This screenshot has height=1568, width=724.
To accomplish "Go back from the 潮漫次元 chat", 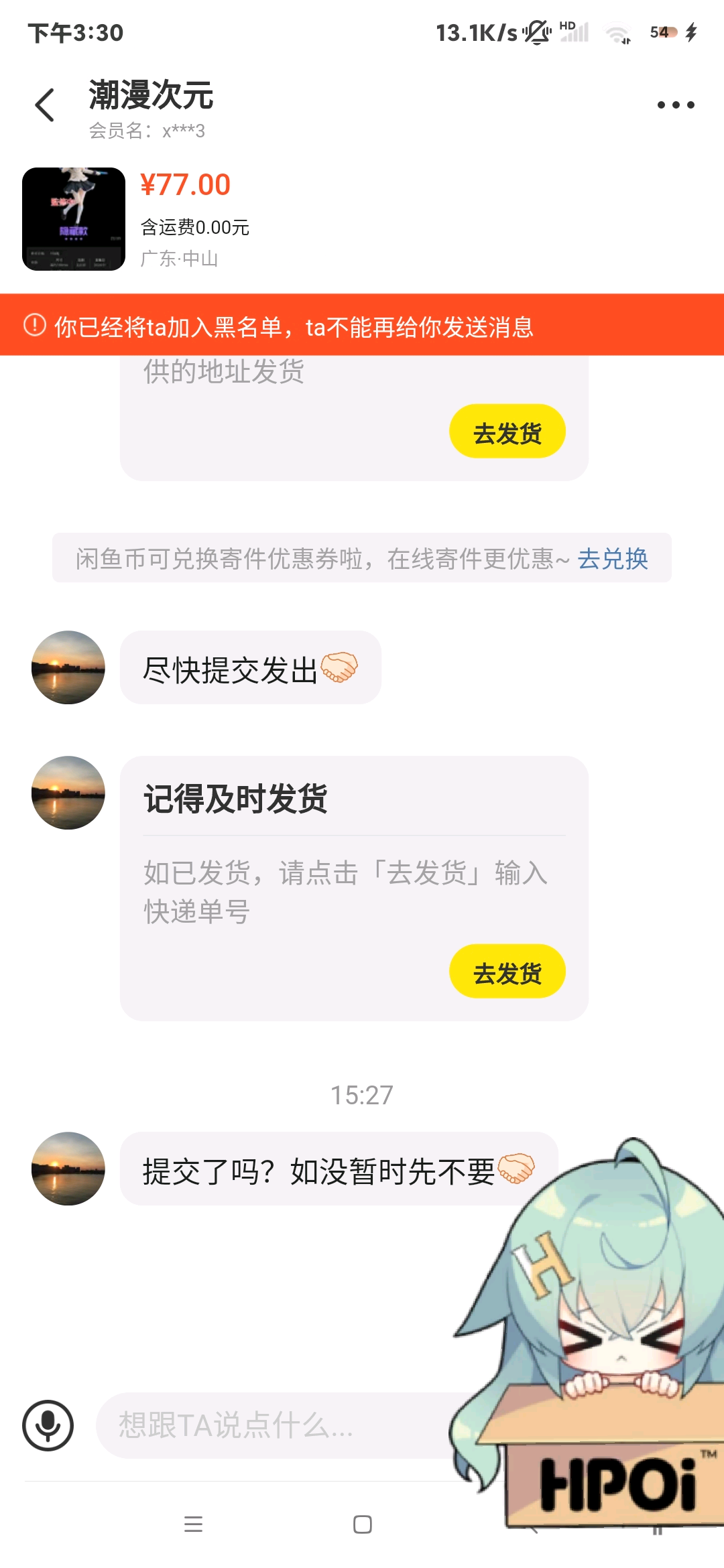I will point(45,105).
